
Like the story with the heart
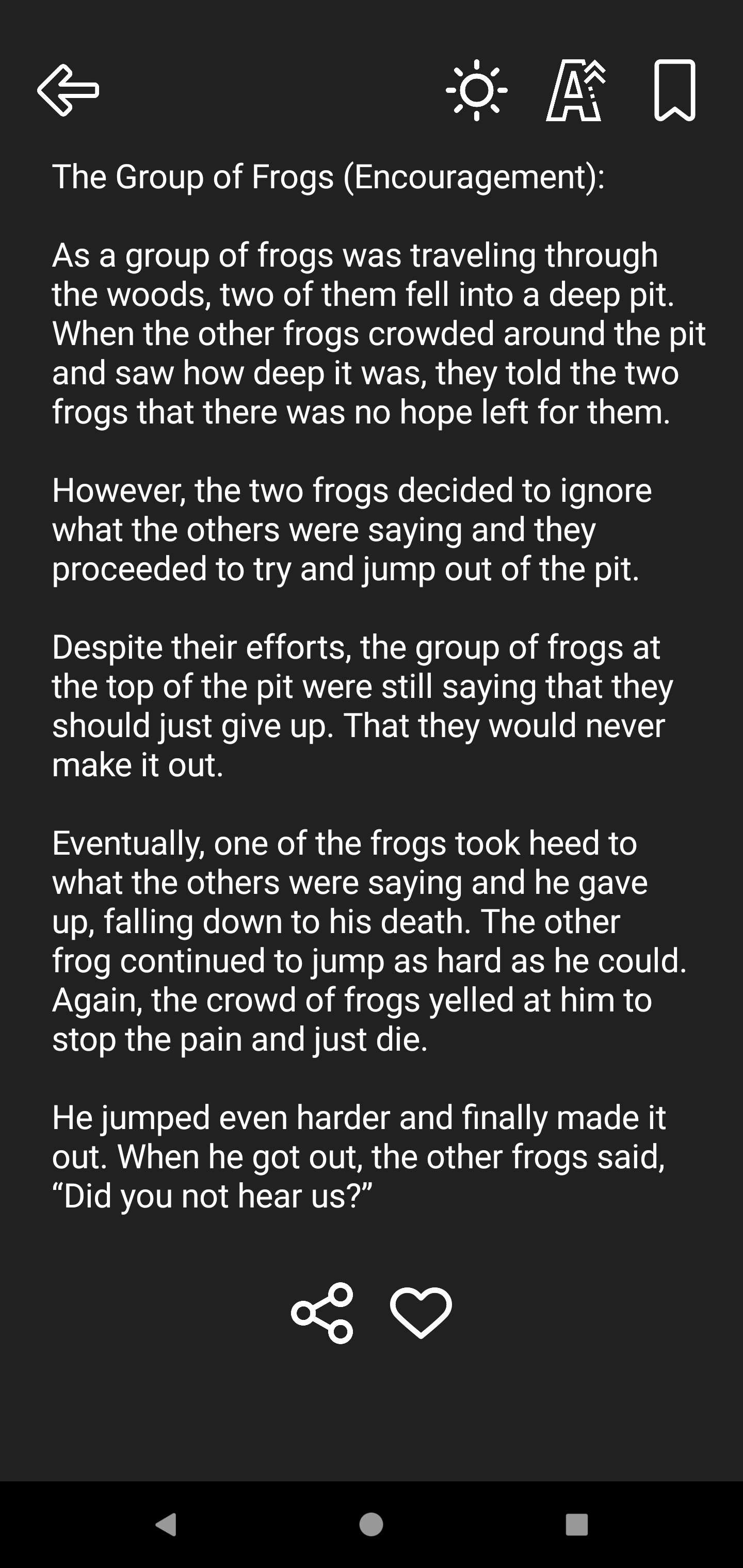421,1312
